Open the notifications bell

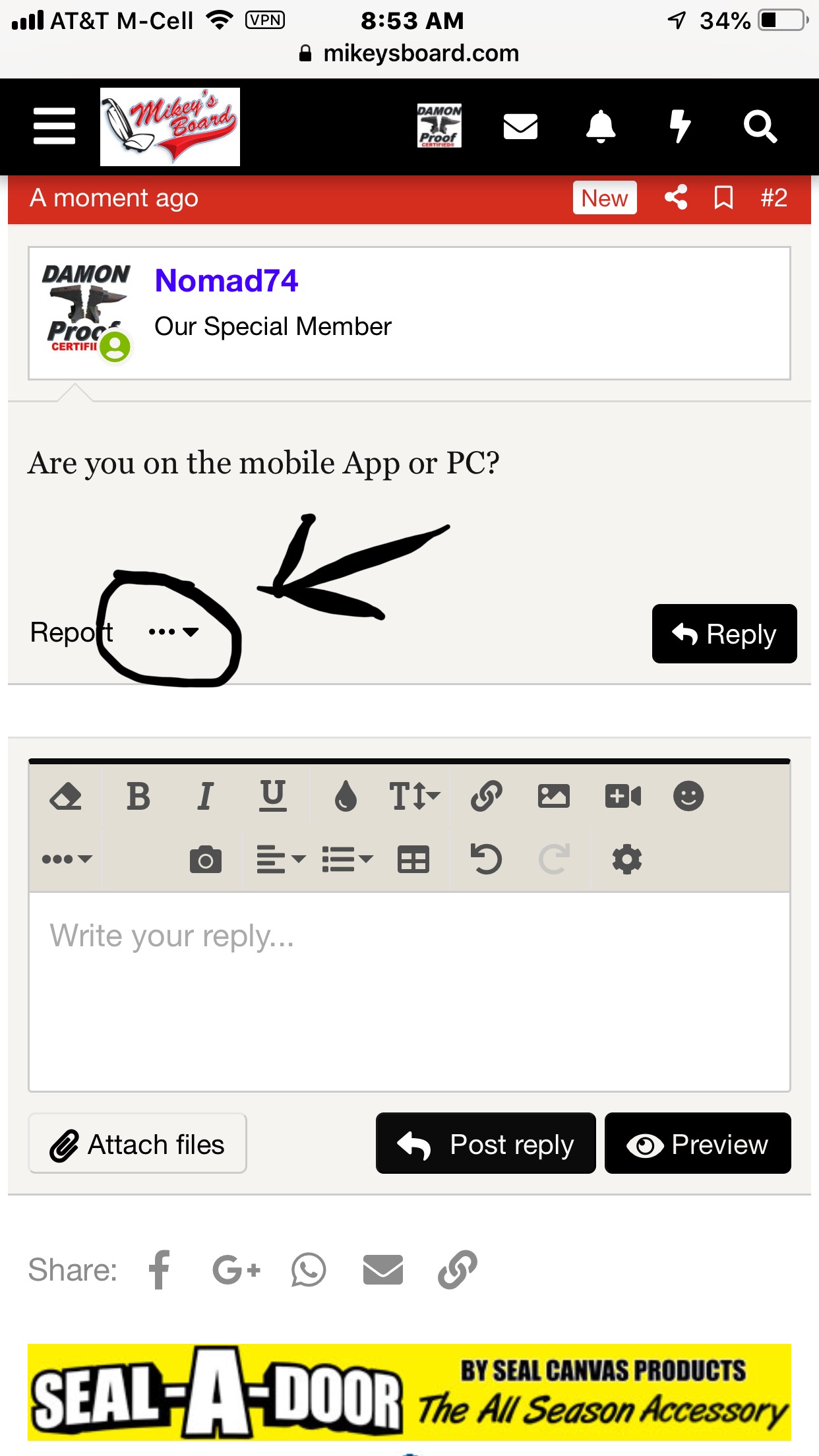(x=601, y=126)
